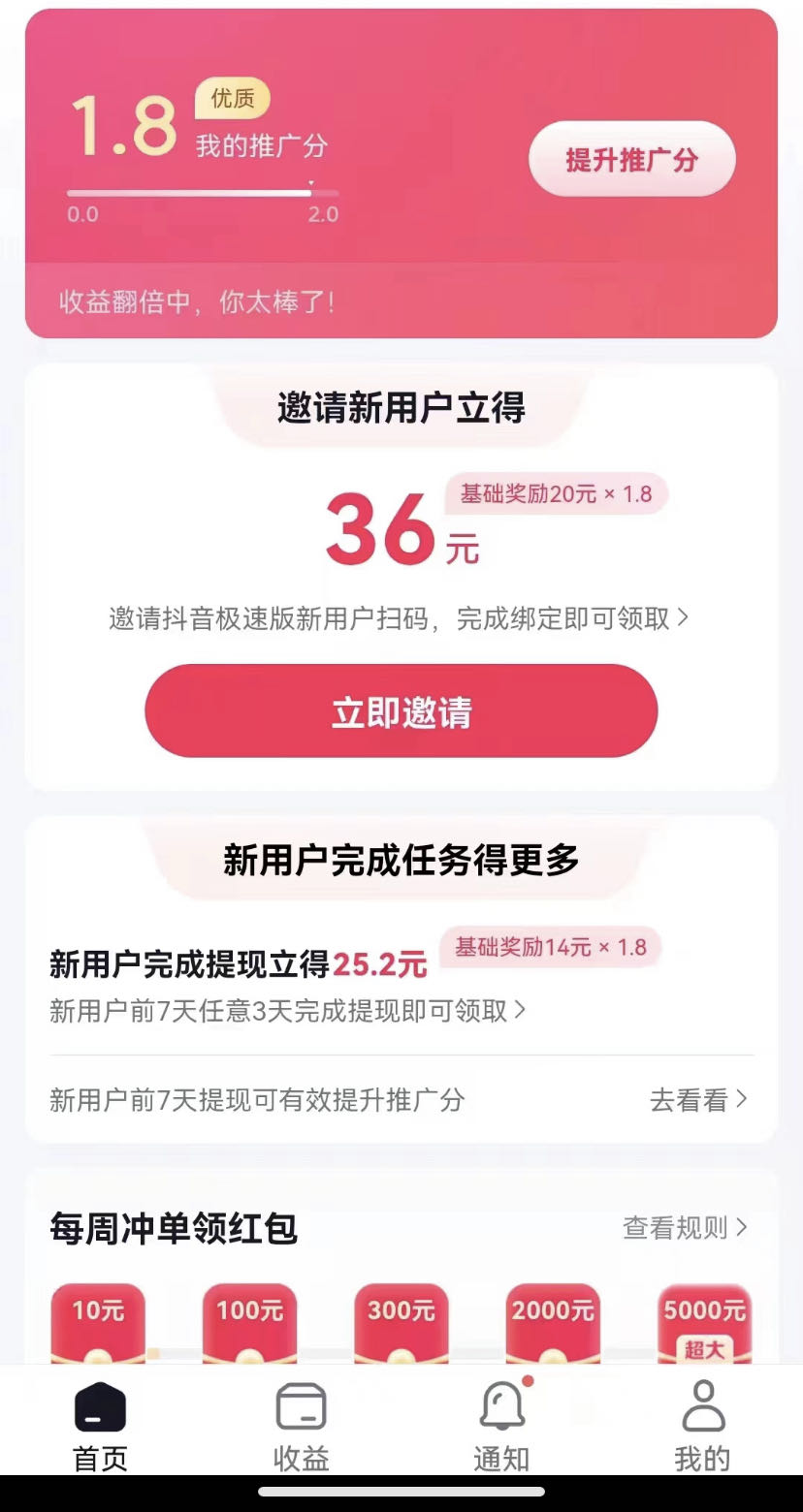Select the 5000元 超大 red packet
This screenshot has width=803, height=1512.
point(704,1323)
